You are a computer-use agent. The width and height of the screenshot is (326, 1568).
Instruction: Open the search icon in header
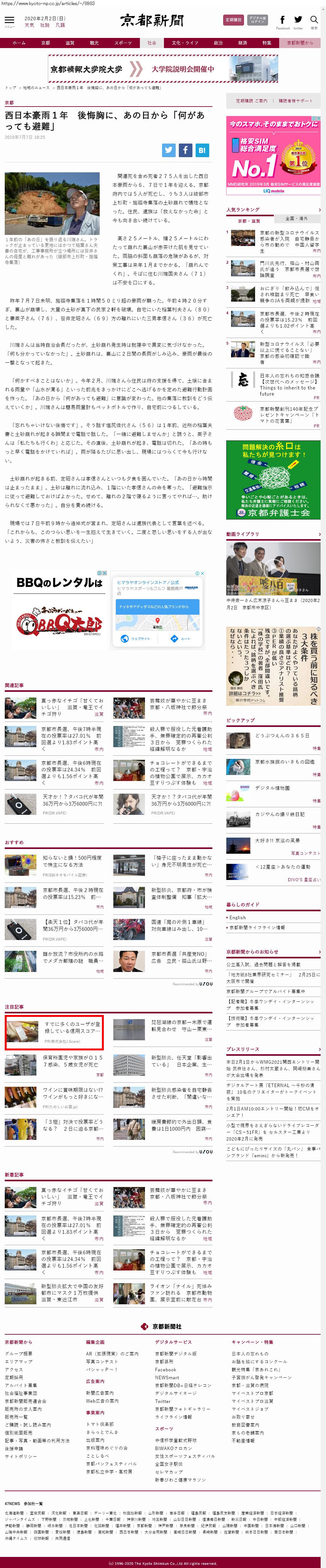point(314,20)
